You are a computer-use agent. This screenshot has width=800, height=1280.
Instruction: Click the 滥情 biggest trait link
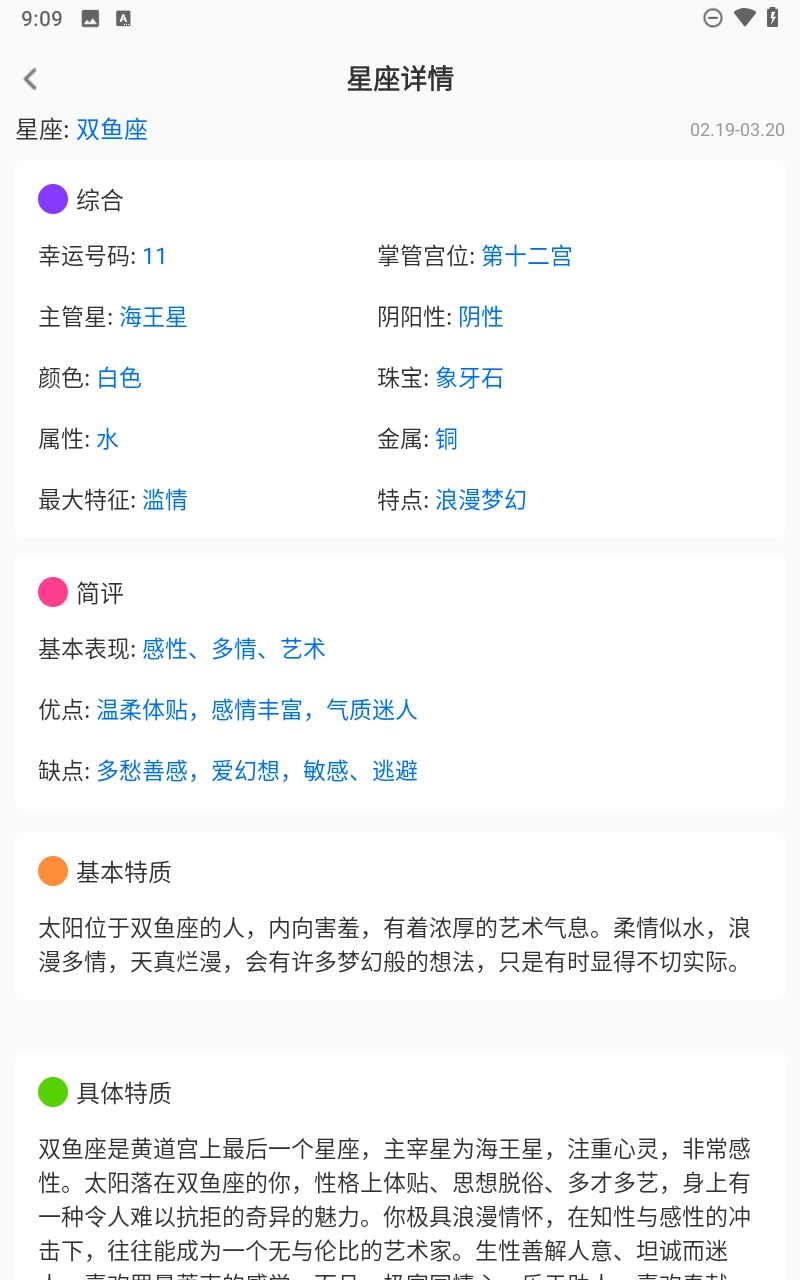pos(165,500)
